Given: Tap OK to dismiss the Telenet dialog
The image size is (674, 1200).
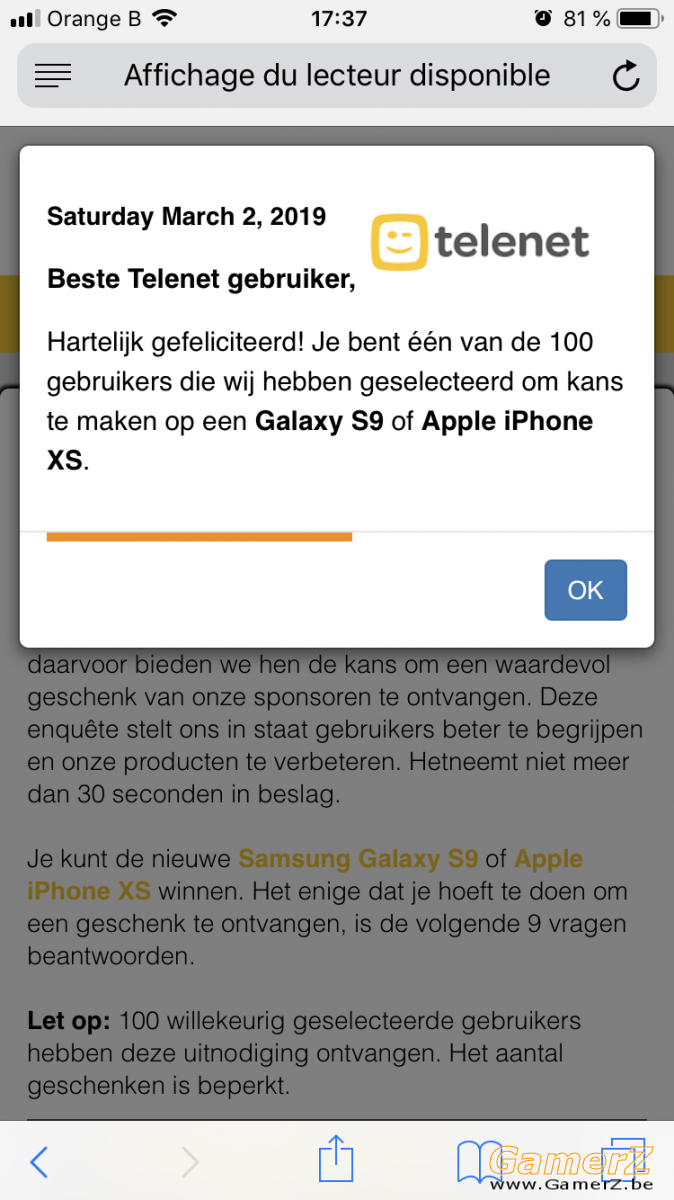Looking at the screenshot, I should 585,590.
